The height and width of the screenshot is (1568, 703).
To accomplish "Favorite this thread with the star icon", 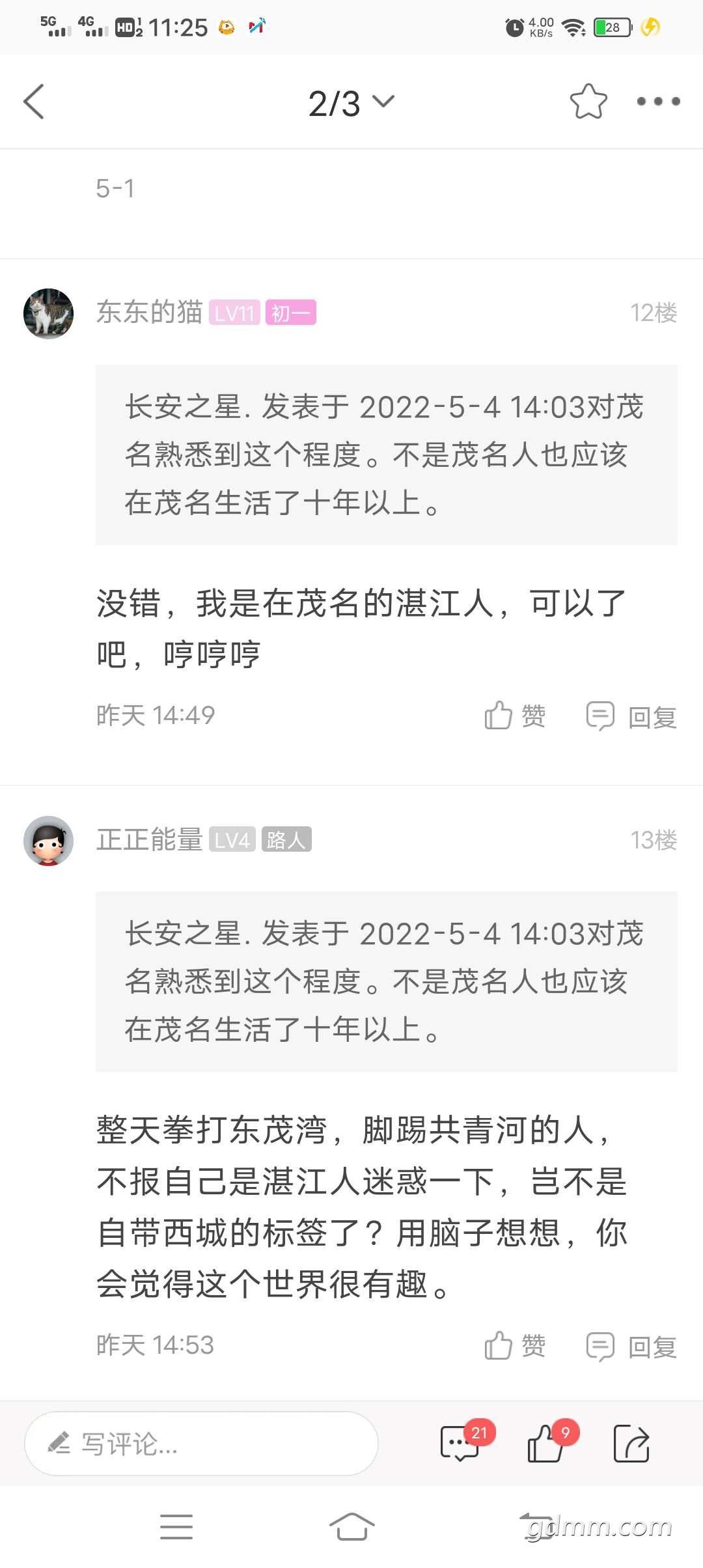I will pos(588,102).
